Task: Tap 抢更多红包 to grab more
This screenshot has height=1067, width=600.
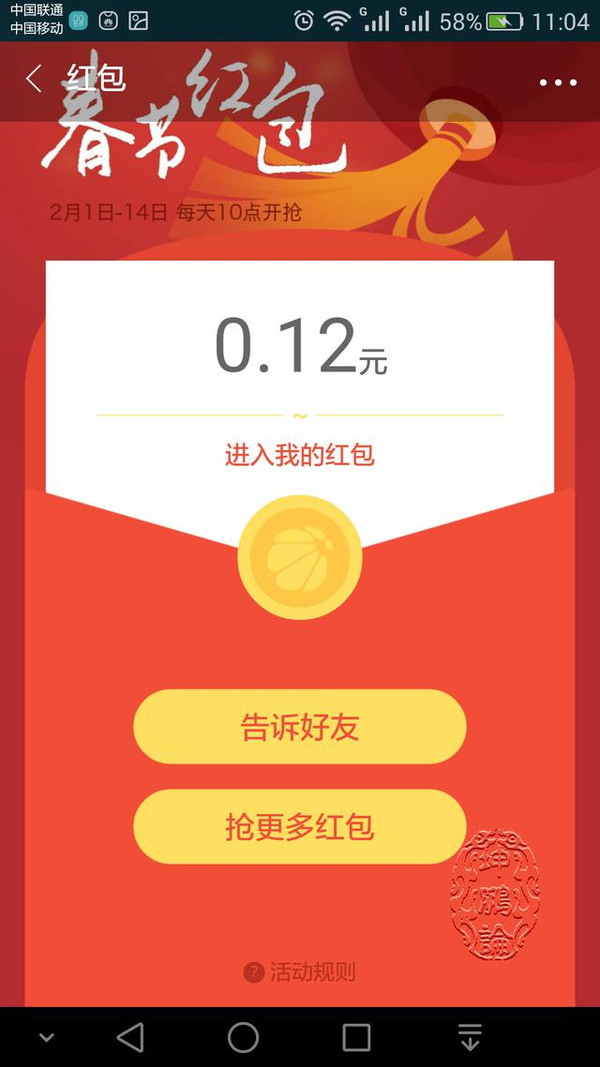Action: [x=299, y=827]
